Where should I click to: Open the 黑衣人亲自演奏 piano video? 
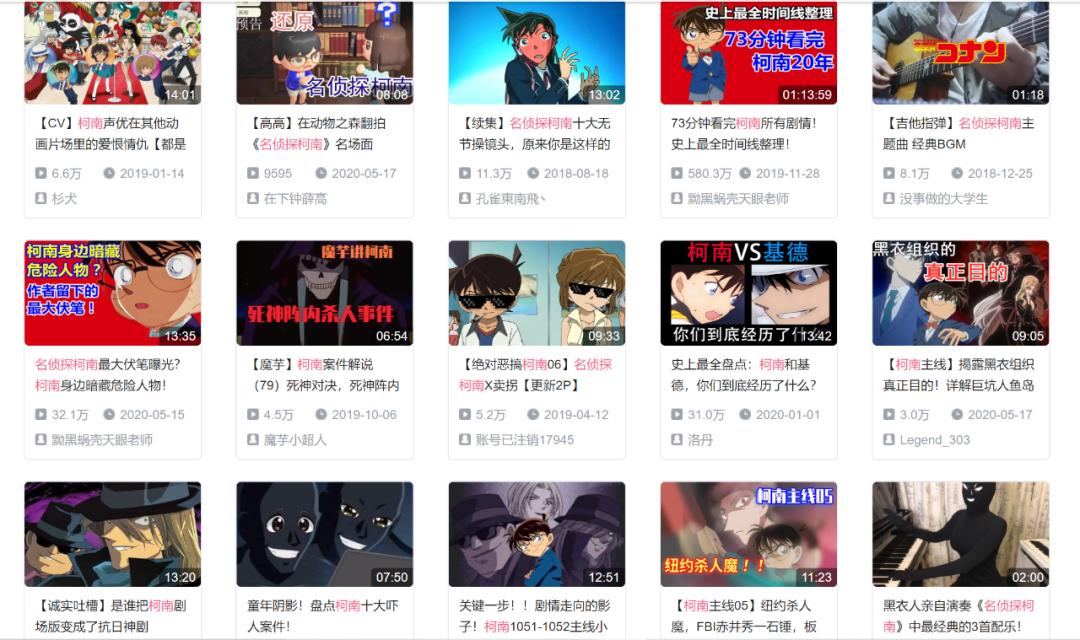pos(960,534)
